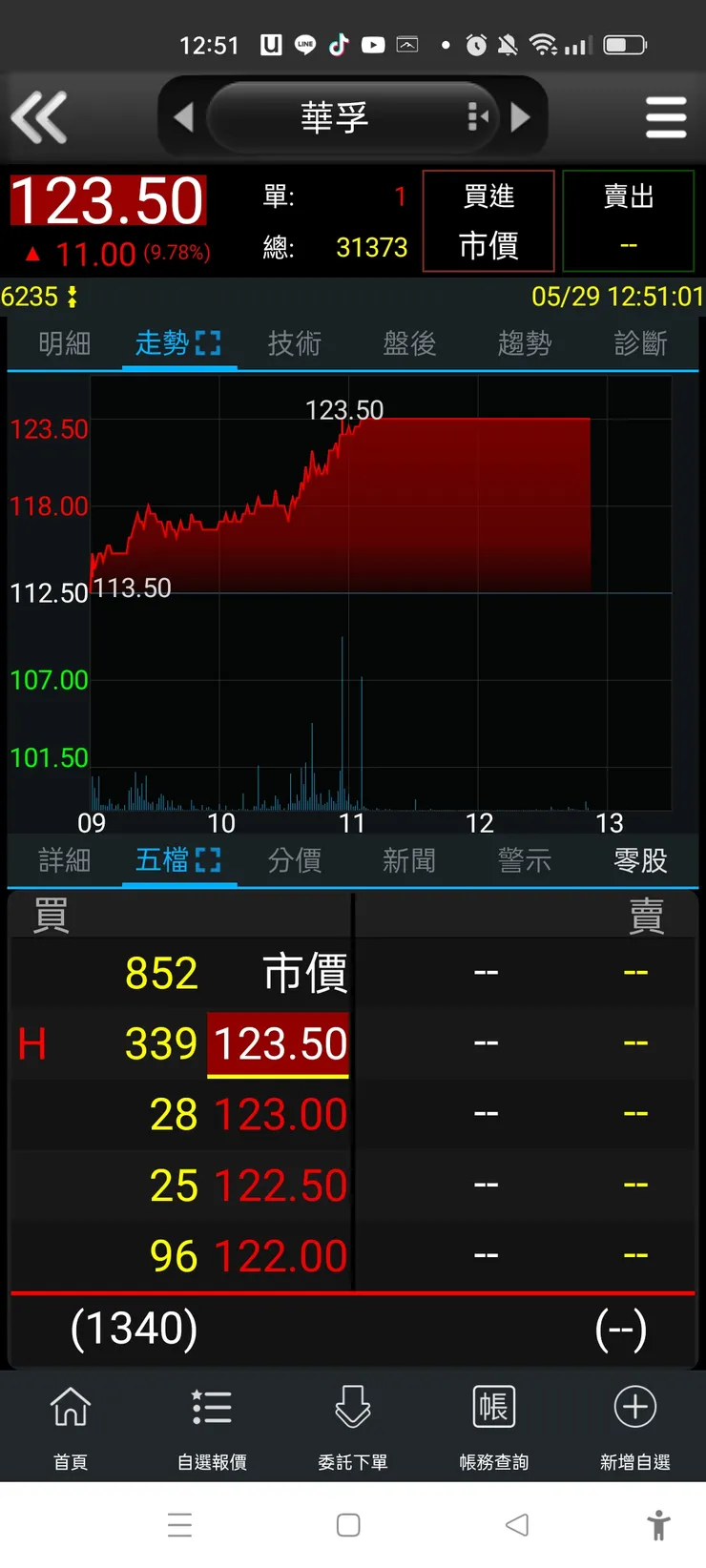706x1568 pixels.
Task: Switch to the 技術 tab
Action: pyautogui.click(x=294, y=343)
